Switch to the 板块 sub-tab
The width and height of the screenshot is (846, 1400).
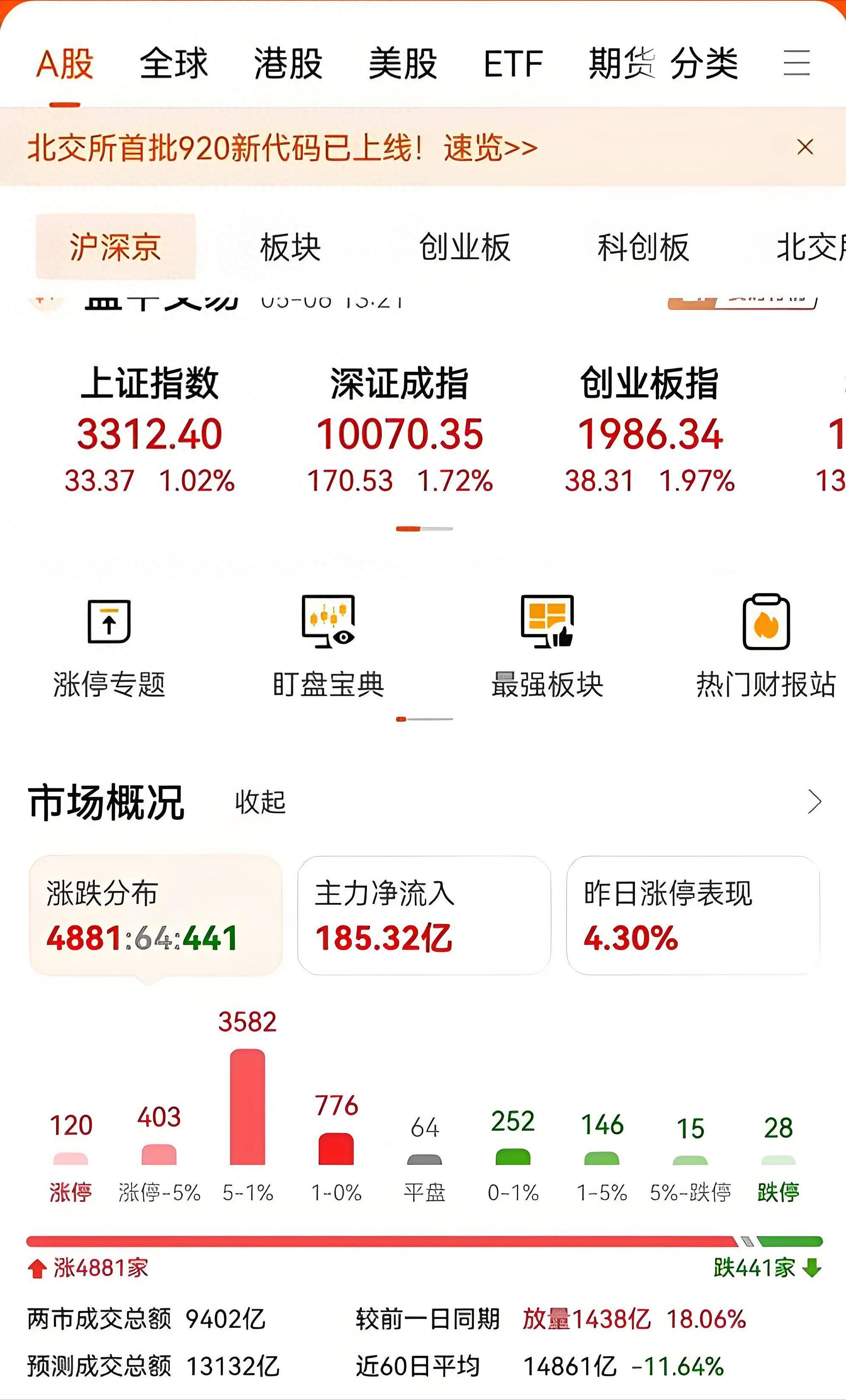click(x=290, y=247)
